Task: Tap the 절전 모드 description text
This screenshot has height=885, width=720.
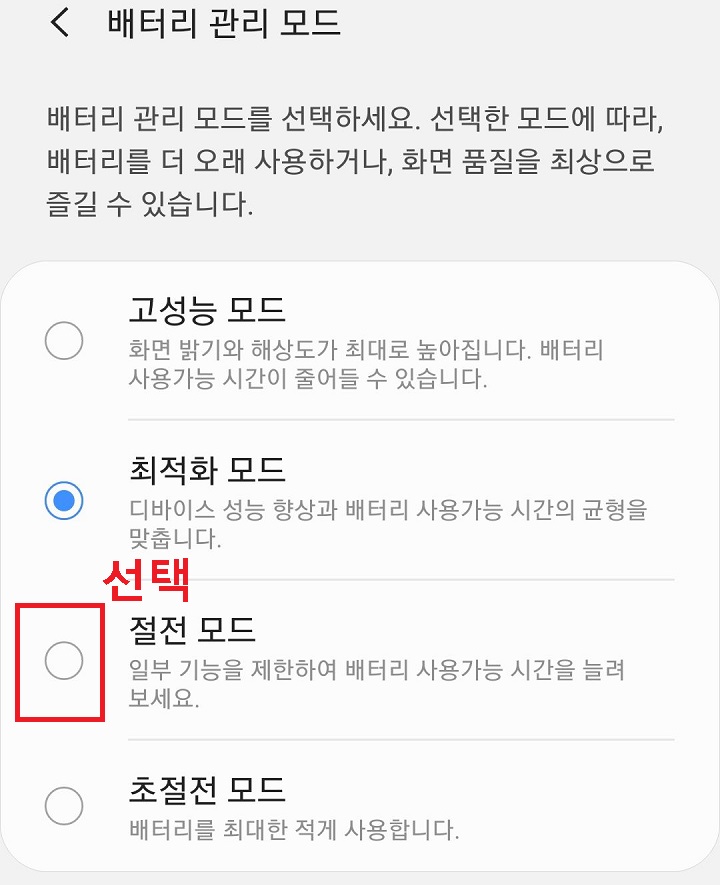Action: 360,684
